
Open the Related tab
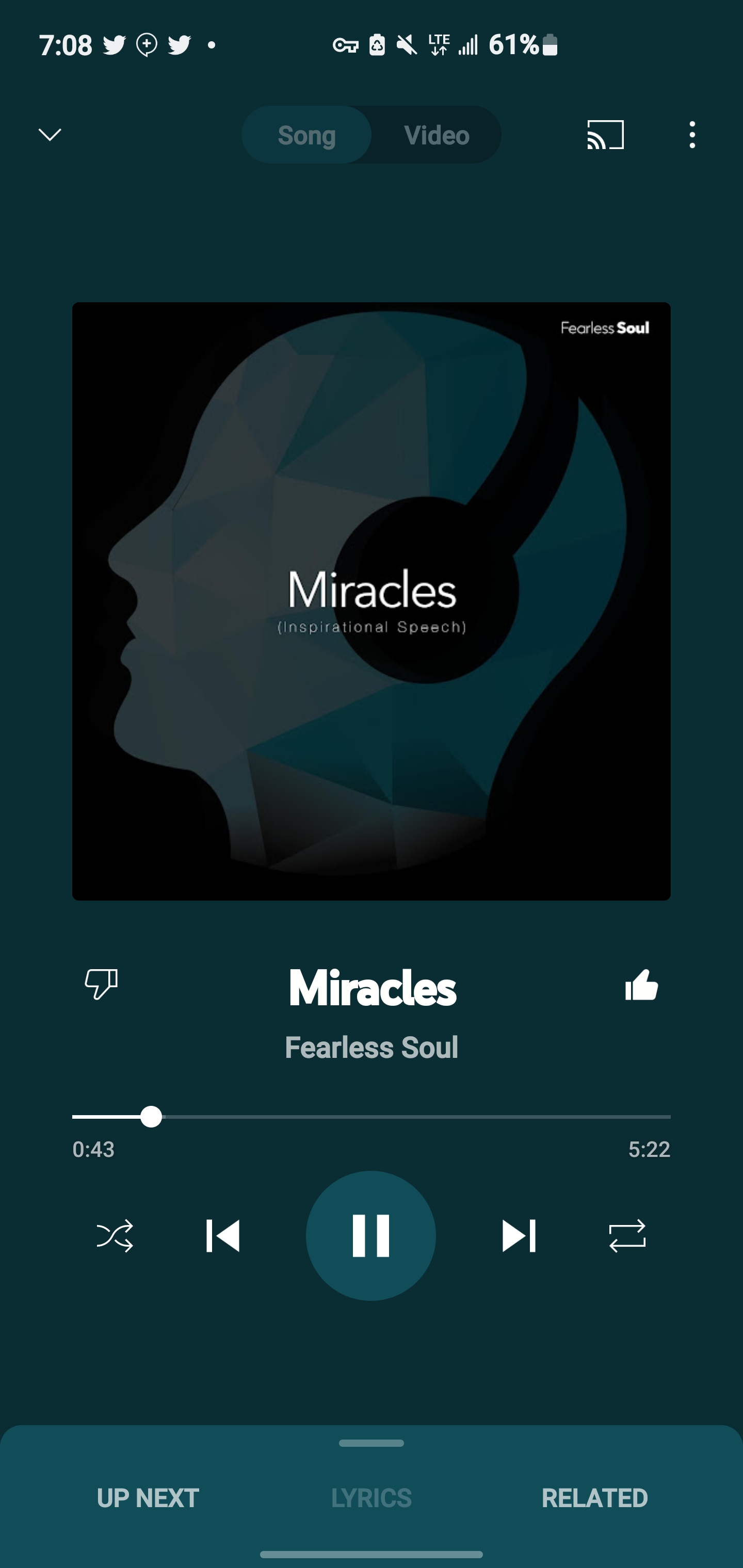pyautogui.click(x=594, y=1498)
